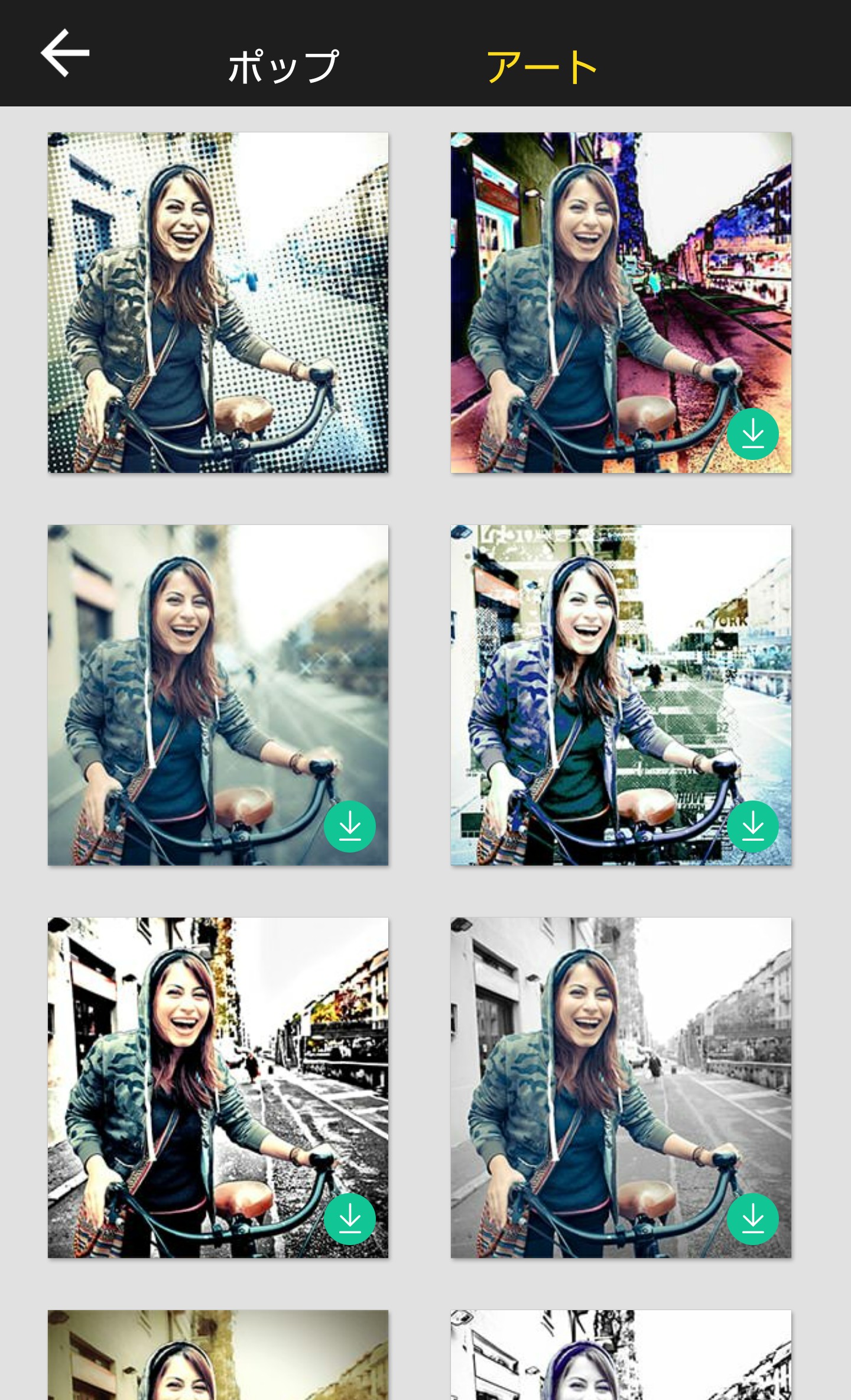Viewport: 851px width, 1400px height.
Task: Choose the black ink outline filter
Action: tap(621, 1355)
